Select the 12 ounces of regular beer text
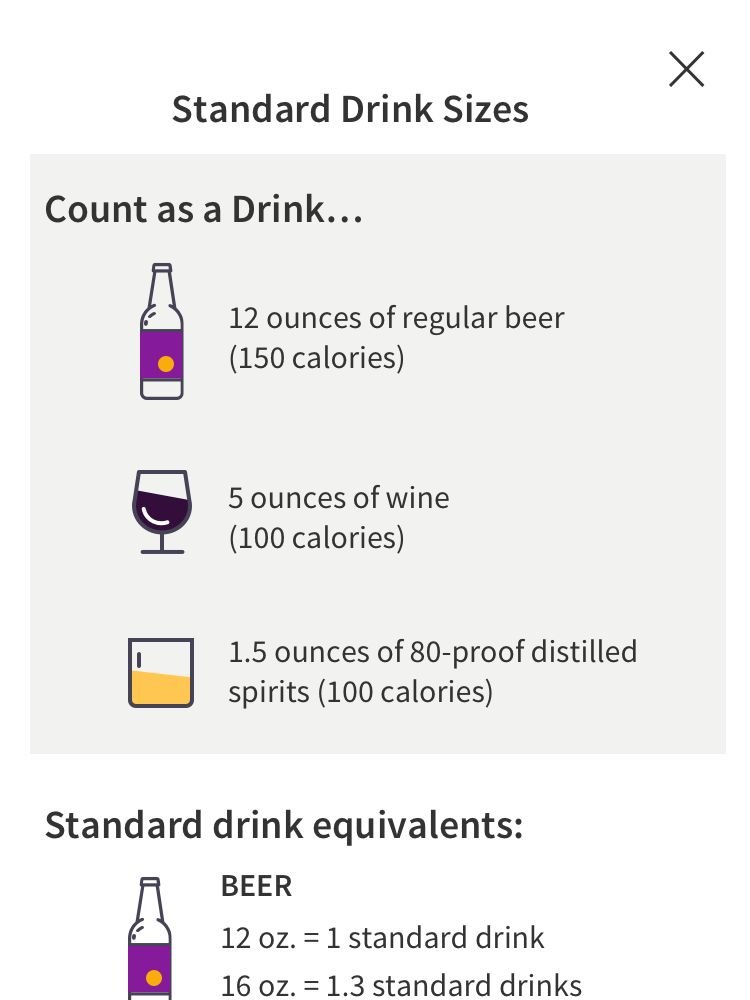Image resolution: width=750 pixels, height=1000 pixels. point(396,317)
